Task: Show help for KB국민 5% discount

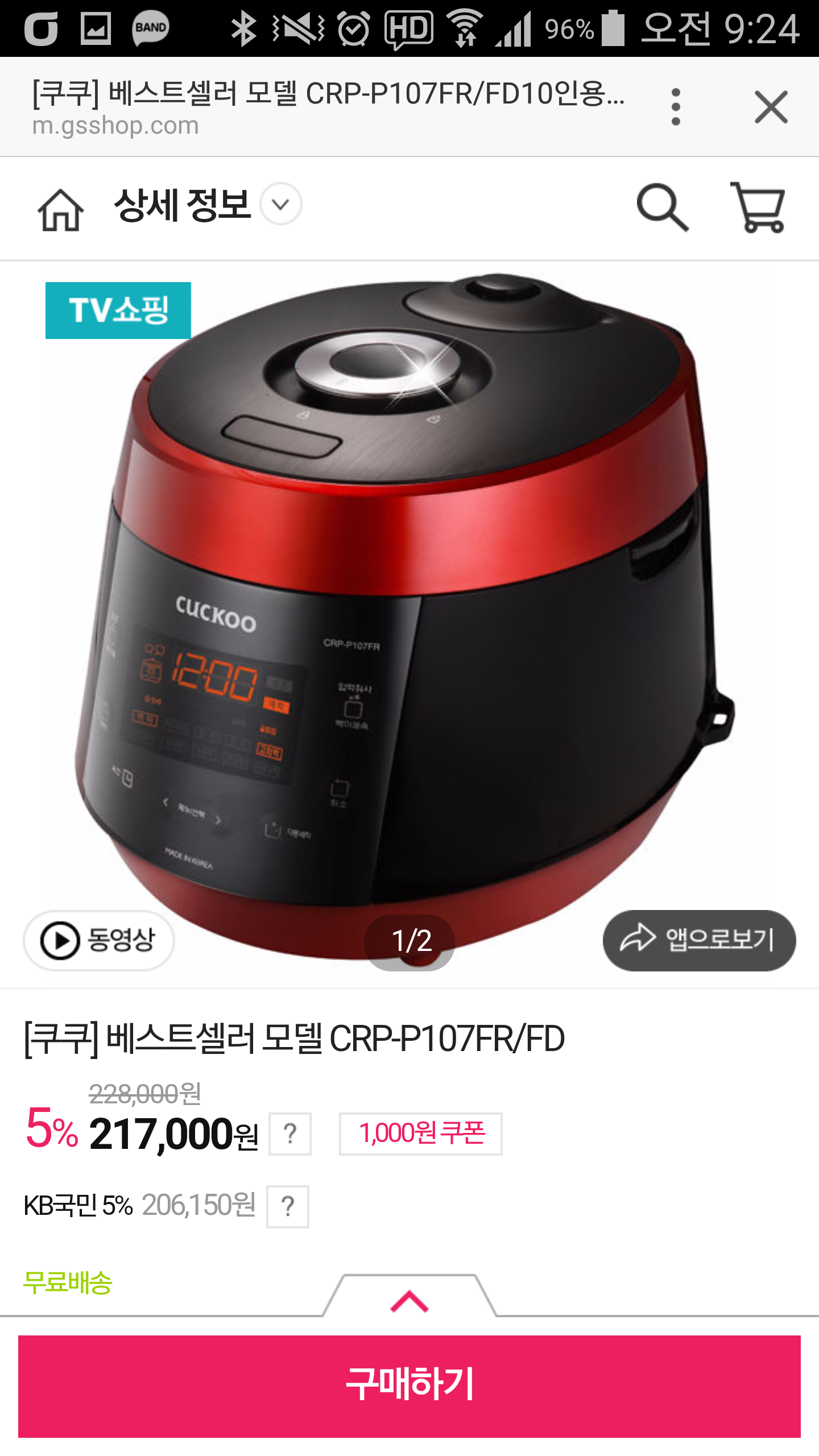Action: 288,1206
